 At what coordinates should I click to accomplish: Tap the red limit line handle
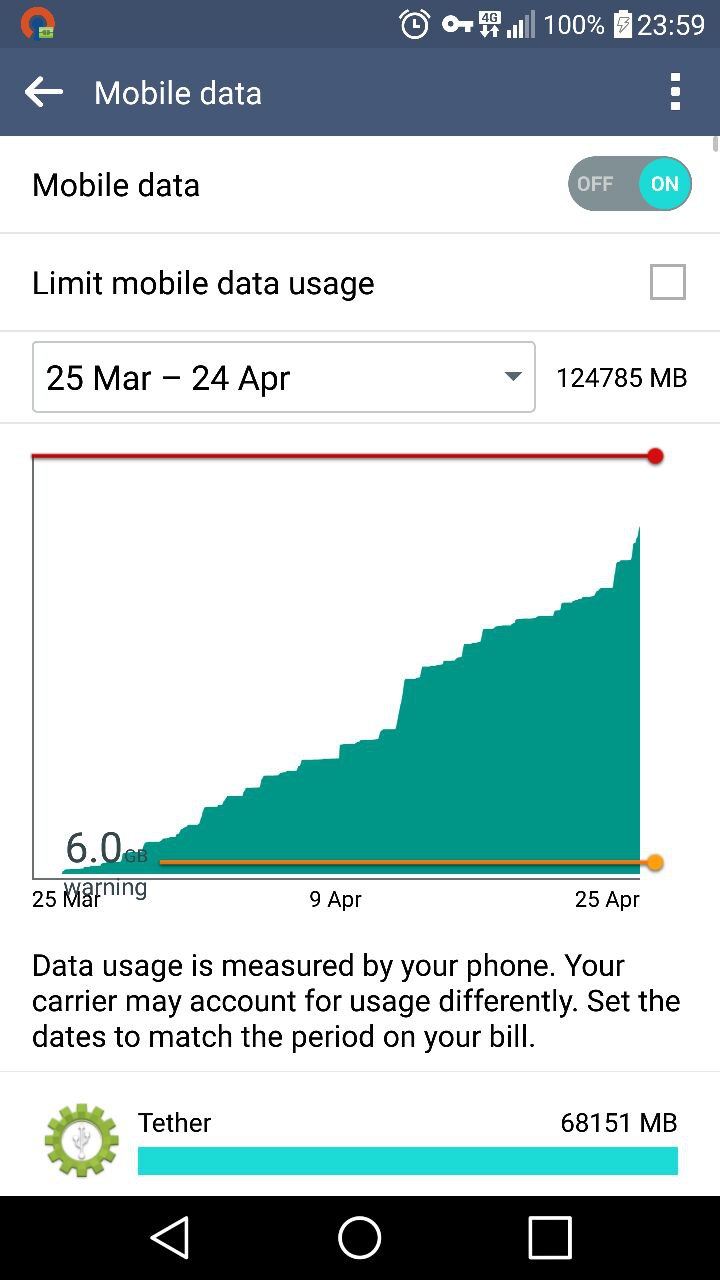click(655, 456)
